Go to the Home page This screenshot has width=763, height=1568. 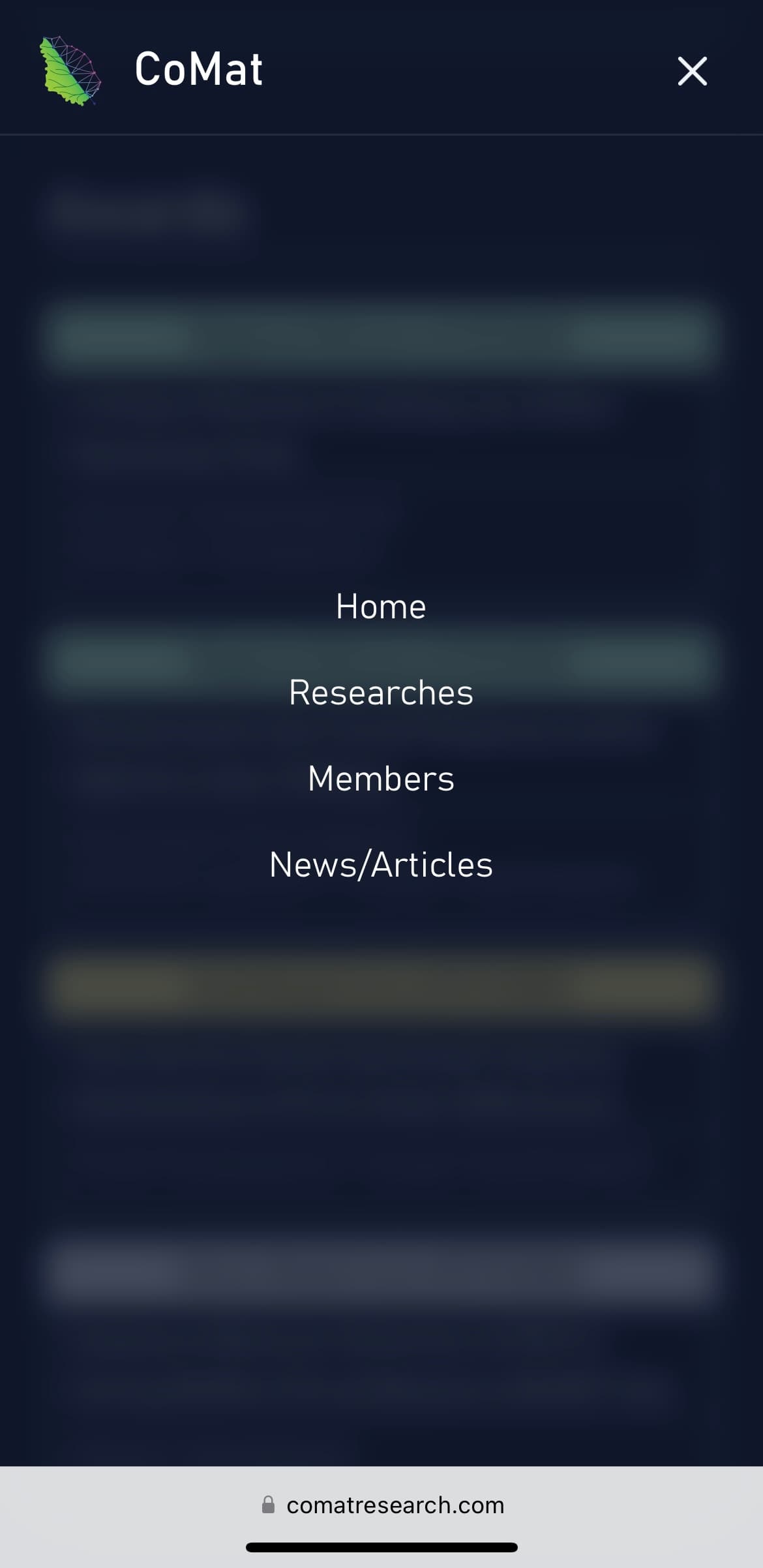click(x=381, y=607)
